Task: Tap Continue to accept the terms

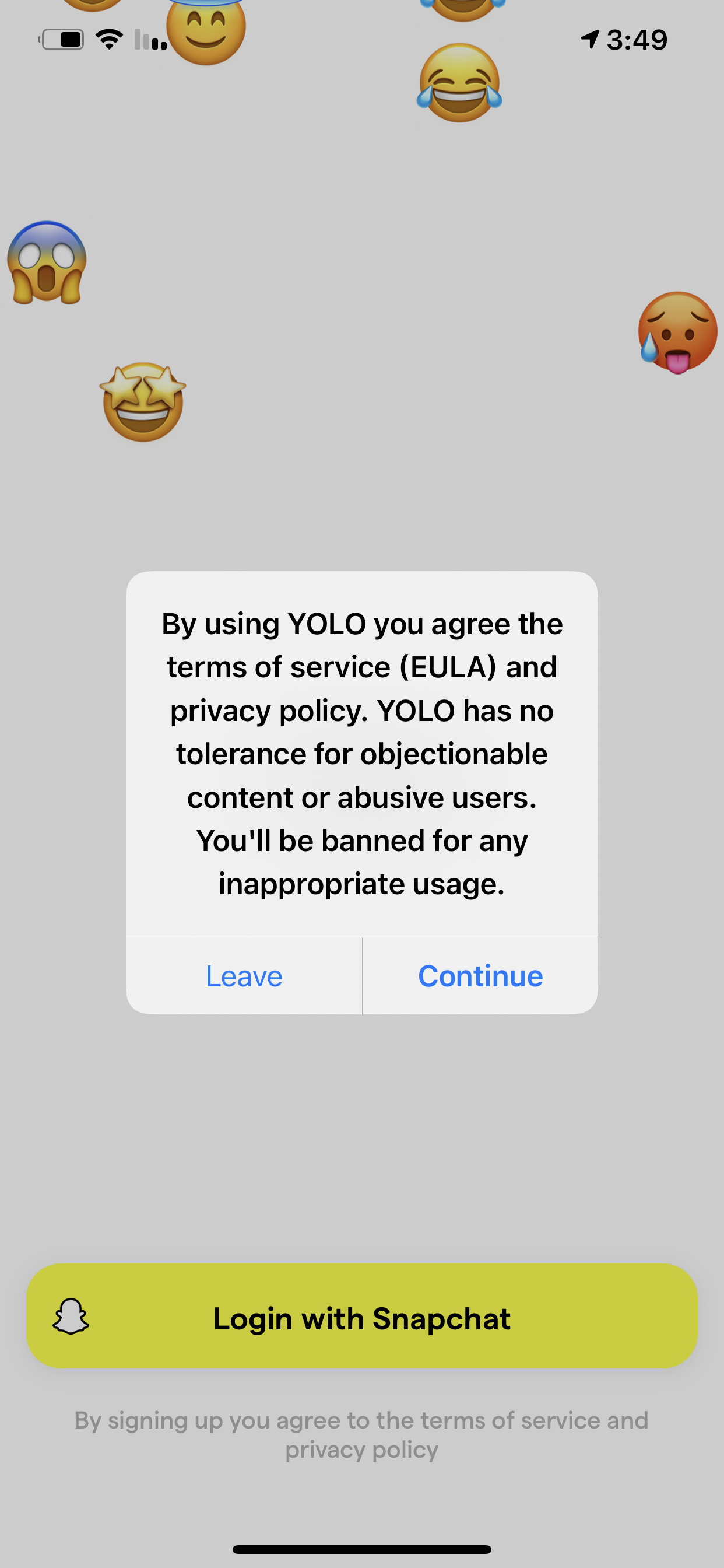Action: pyautogui.click(x=480, y=976)
